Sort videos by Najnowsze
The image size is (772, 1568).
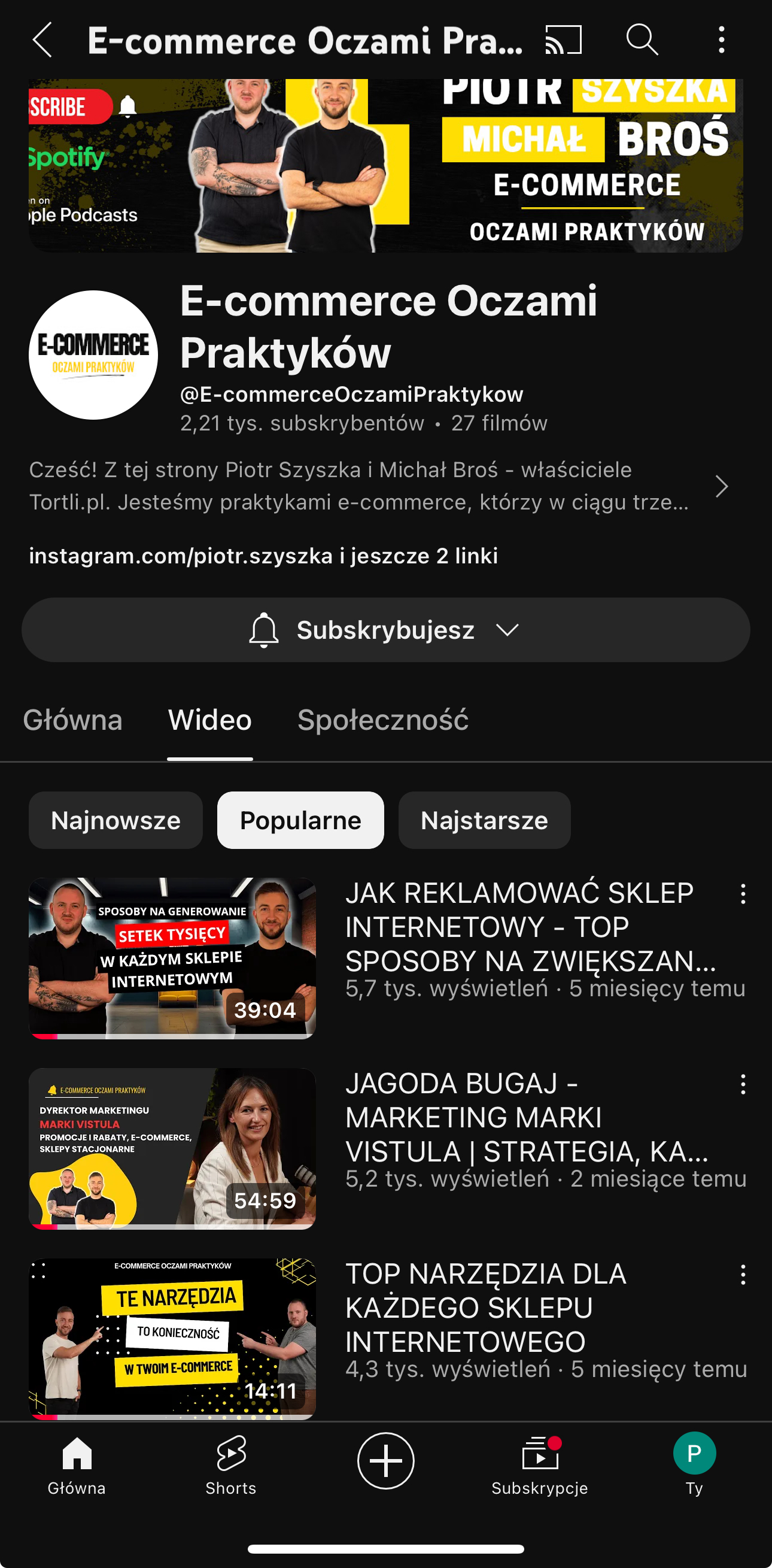pyautogui.click(x=116, y=821)
